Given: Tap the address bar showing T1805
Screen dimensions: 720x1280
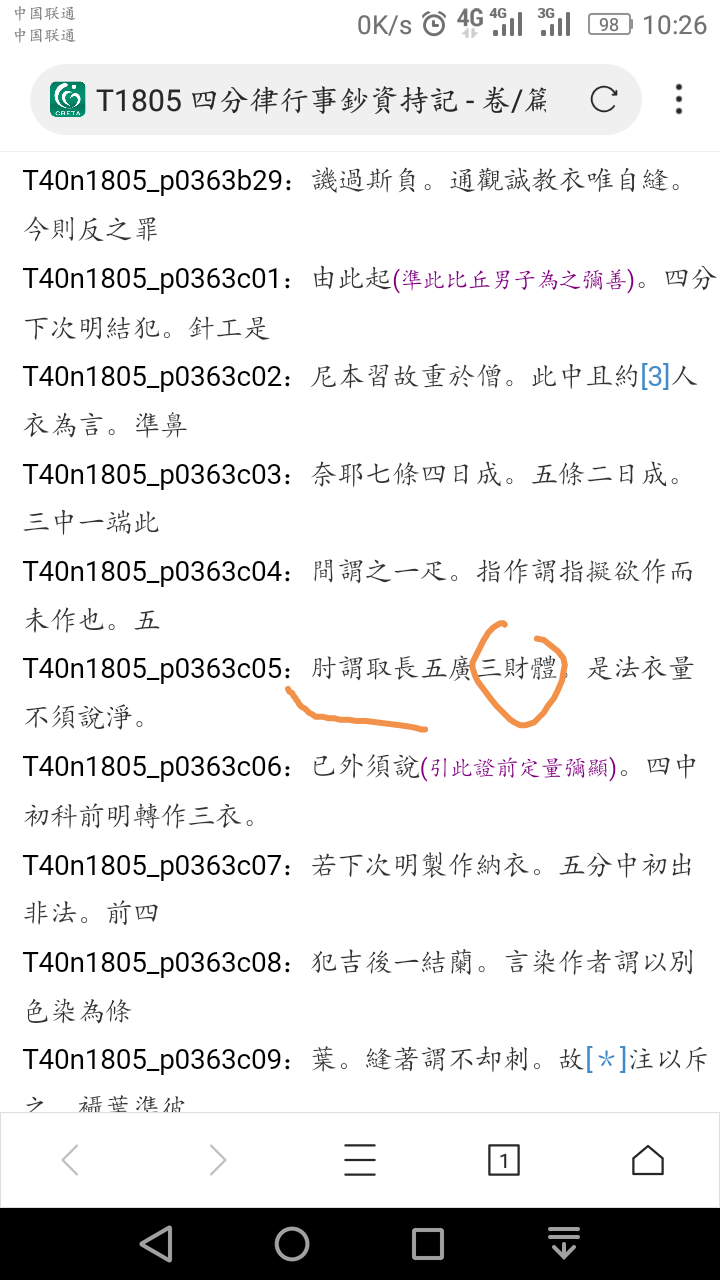Looking at the screenshot, I should click(x=320, y=99).
